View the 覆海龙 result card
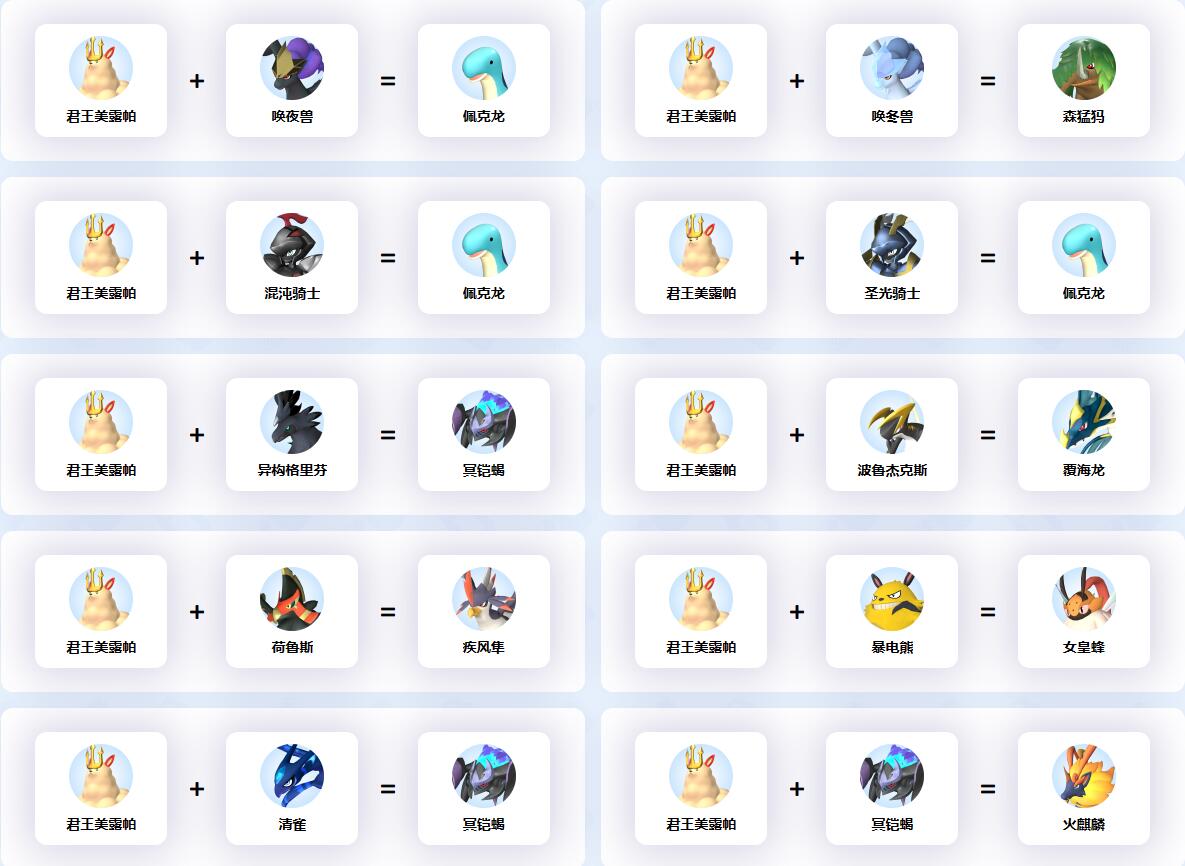The width and height of the screenshot is (1185, 866). 1083,435
